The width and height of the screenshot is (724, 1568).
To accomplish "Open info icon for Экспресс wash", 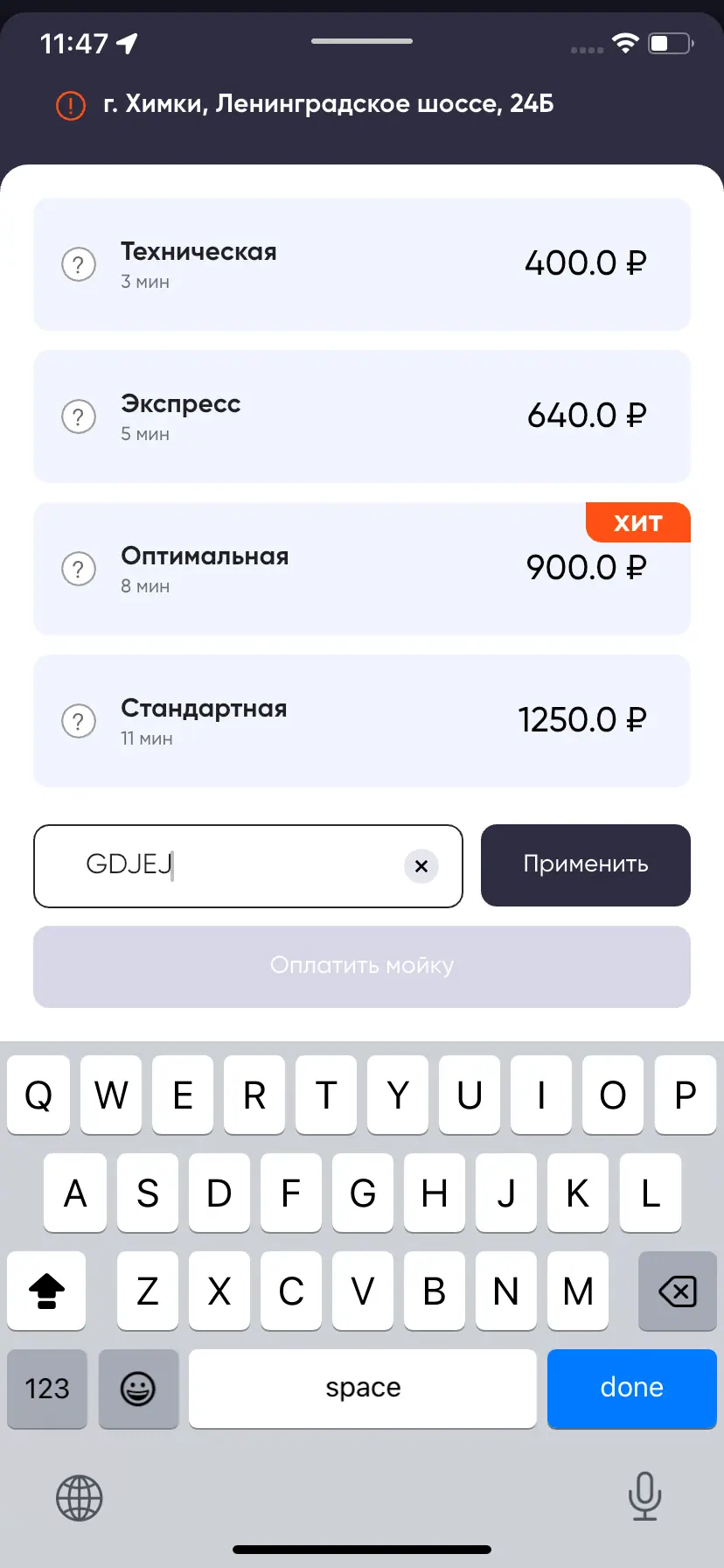I will point(79,416).
